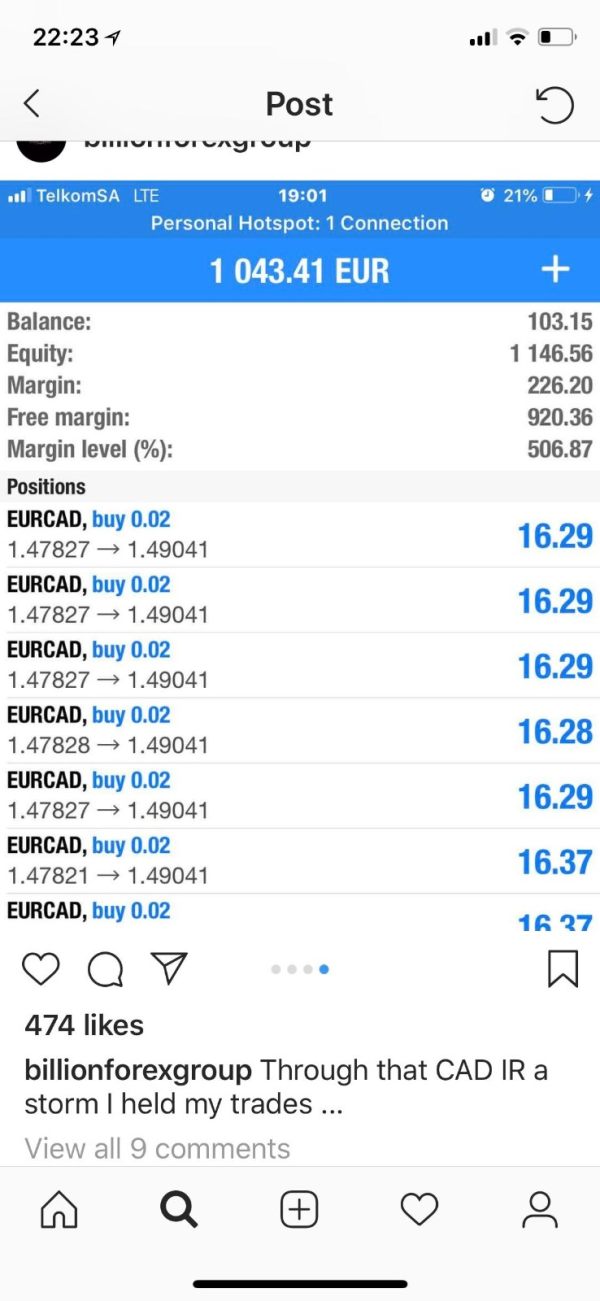See who liked via 474 likes
Viewport: 600px width, 1301px height.
pos(84,1025)
